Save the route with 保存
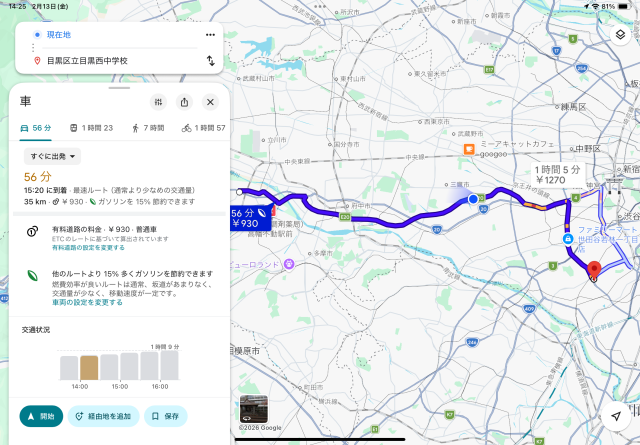640x445 pixels. (165, 416)
